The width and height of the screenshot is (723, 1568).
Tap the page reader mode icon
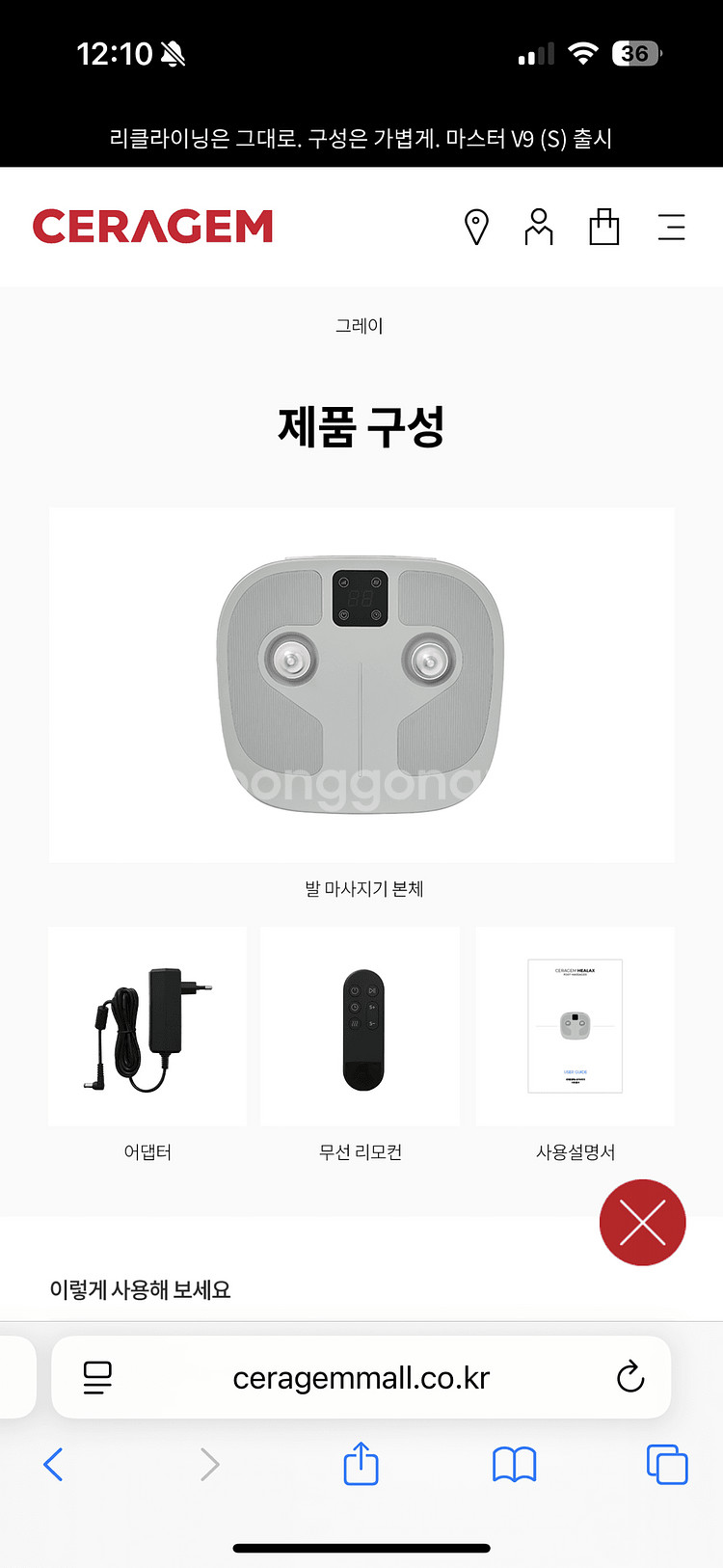click(97, 1377)
